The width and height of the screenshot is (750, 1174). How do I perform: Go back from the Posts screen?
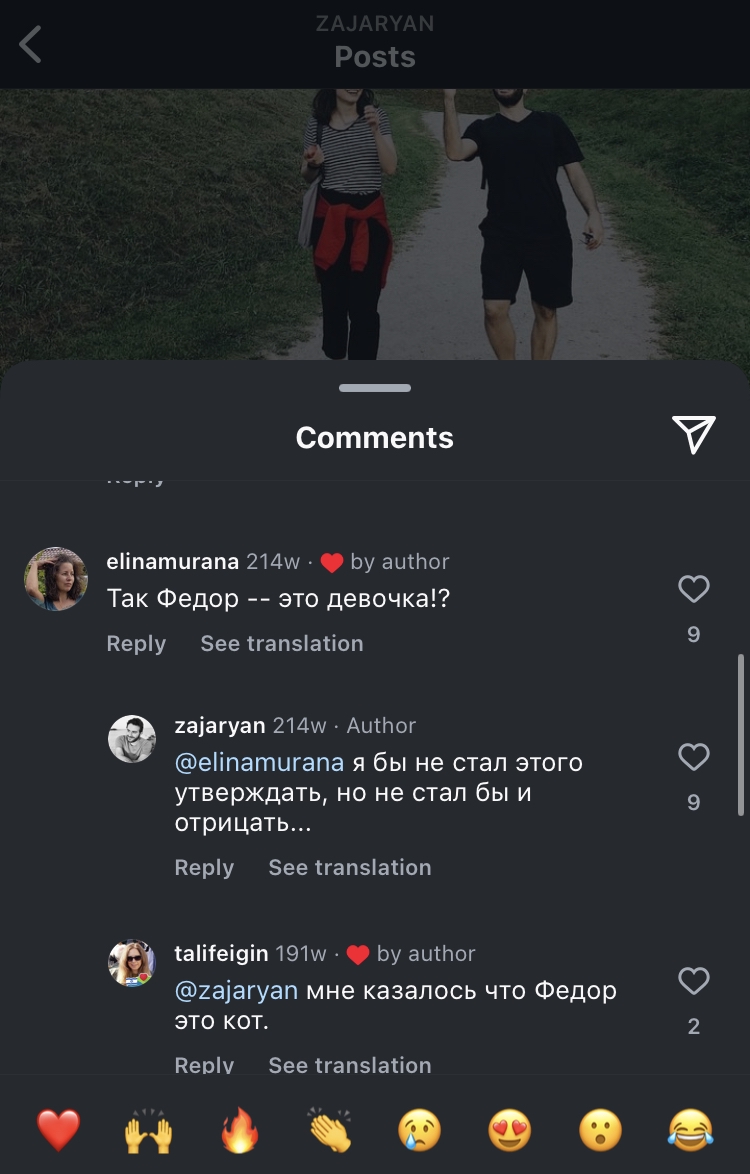(31, 45)
